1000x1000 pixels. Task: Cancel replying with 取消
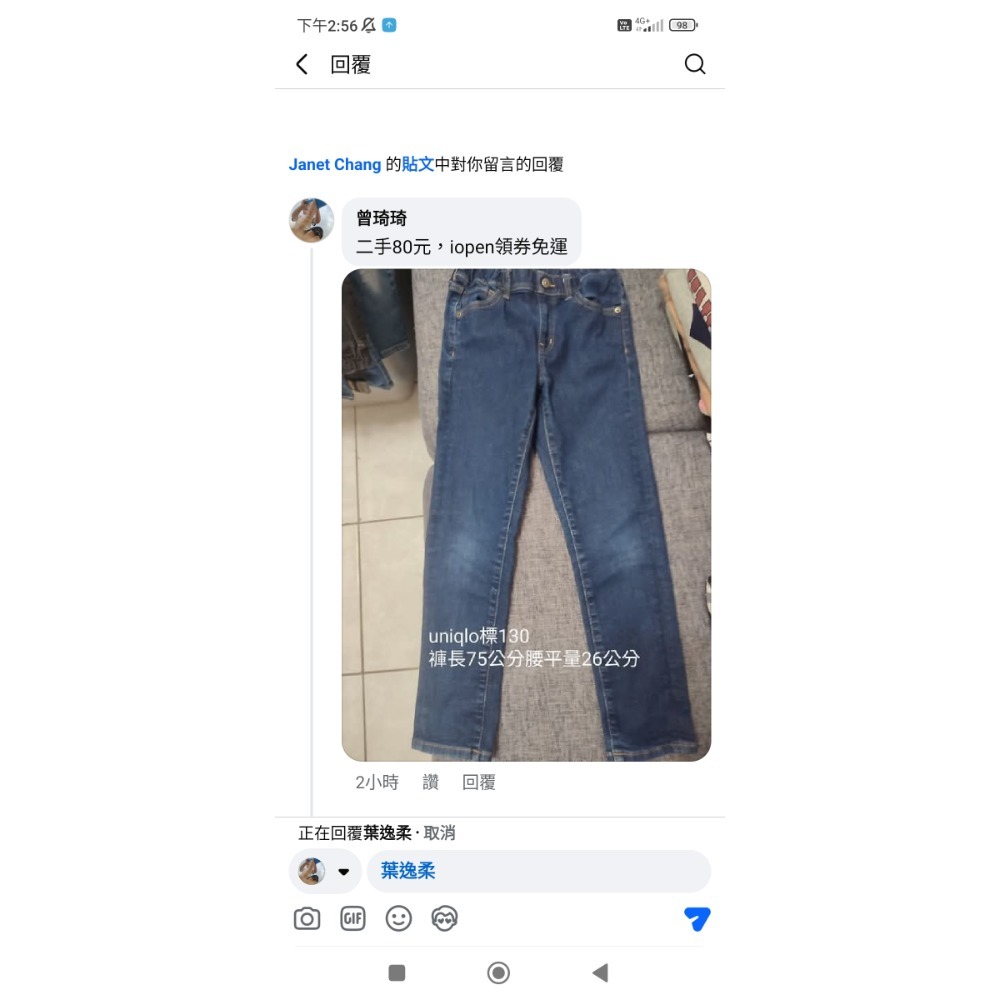tap(440, 833)
